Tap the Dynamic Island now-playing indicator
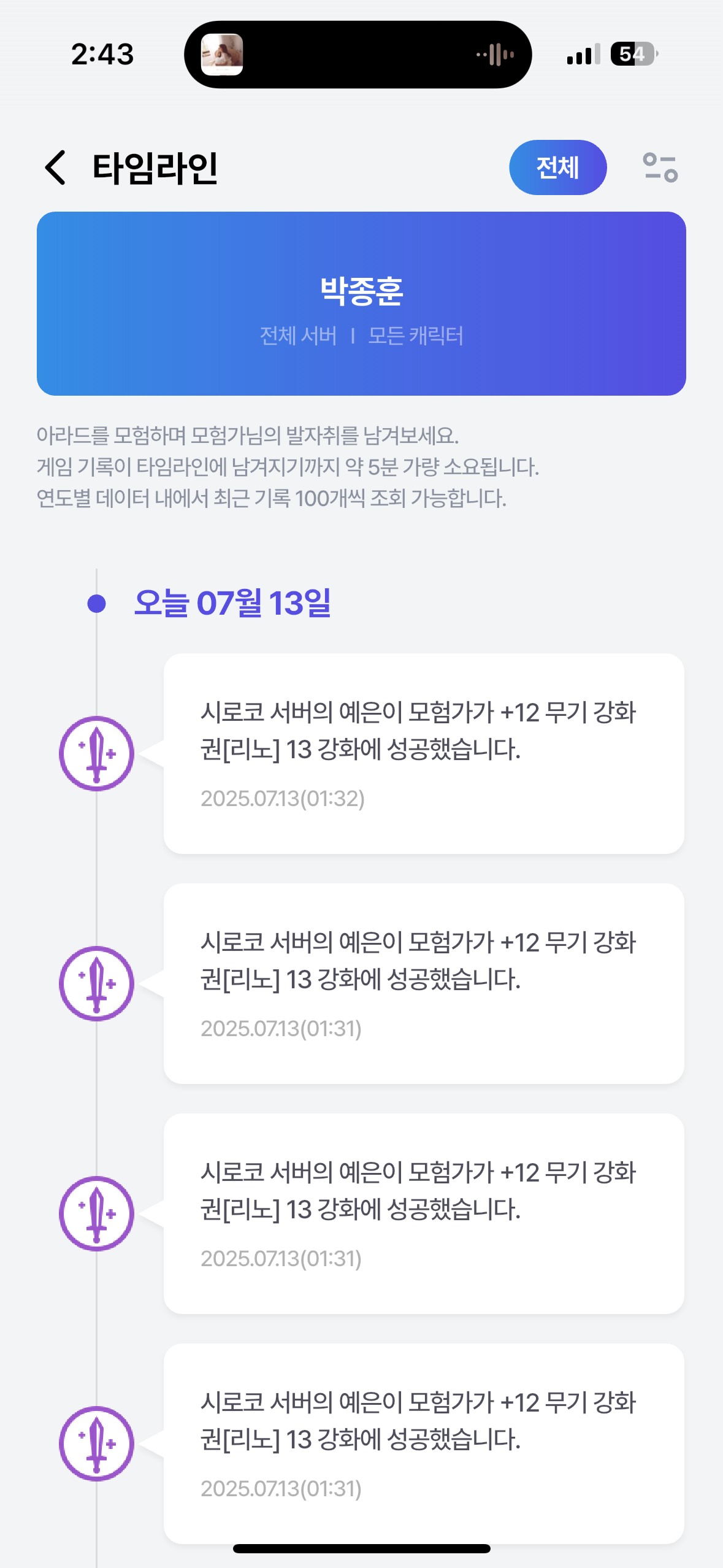 click(x=358, y=55)
